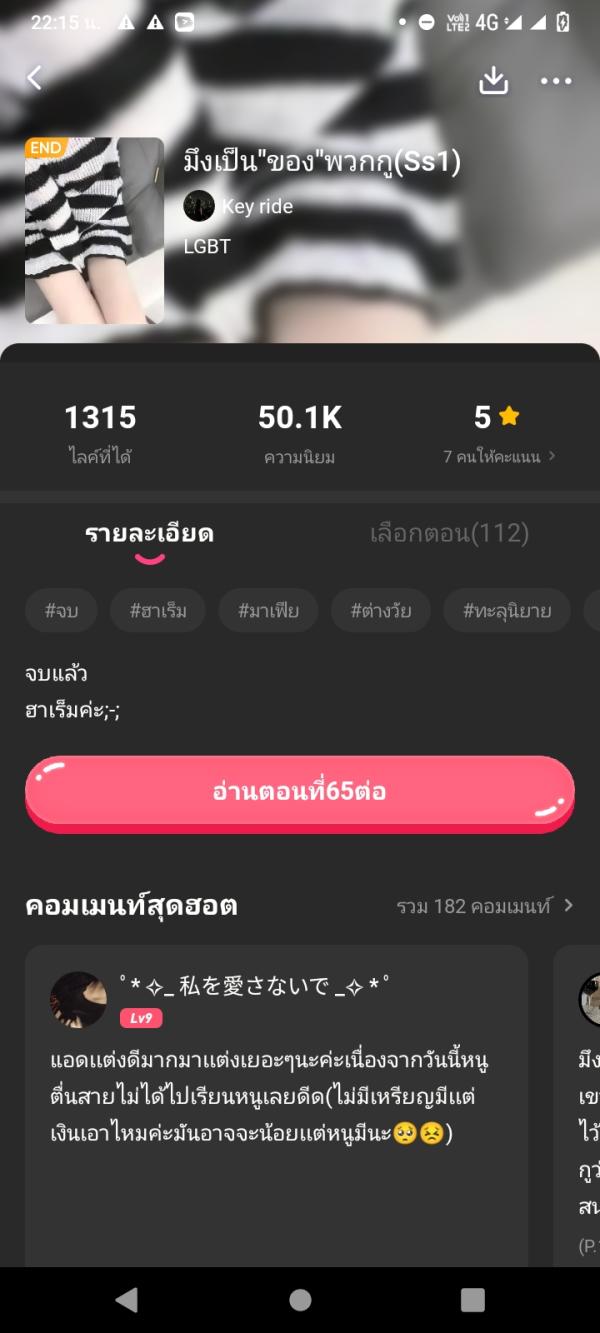Select the #มาเฟีย tag chip
600x1333 pixels.
(268, 610)
